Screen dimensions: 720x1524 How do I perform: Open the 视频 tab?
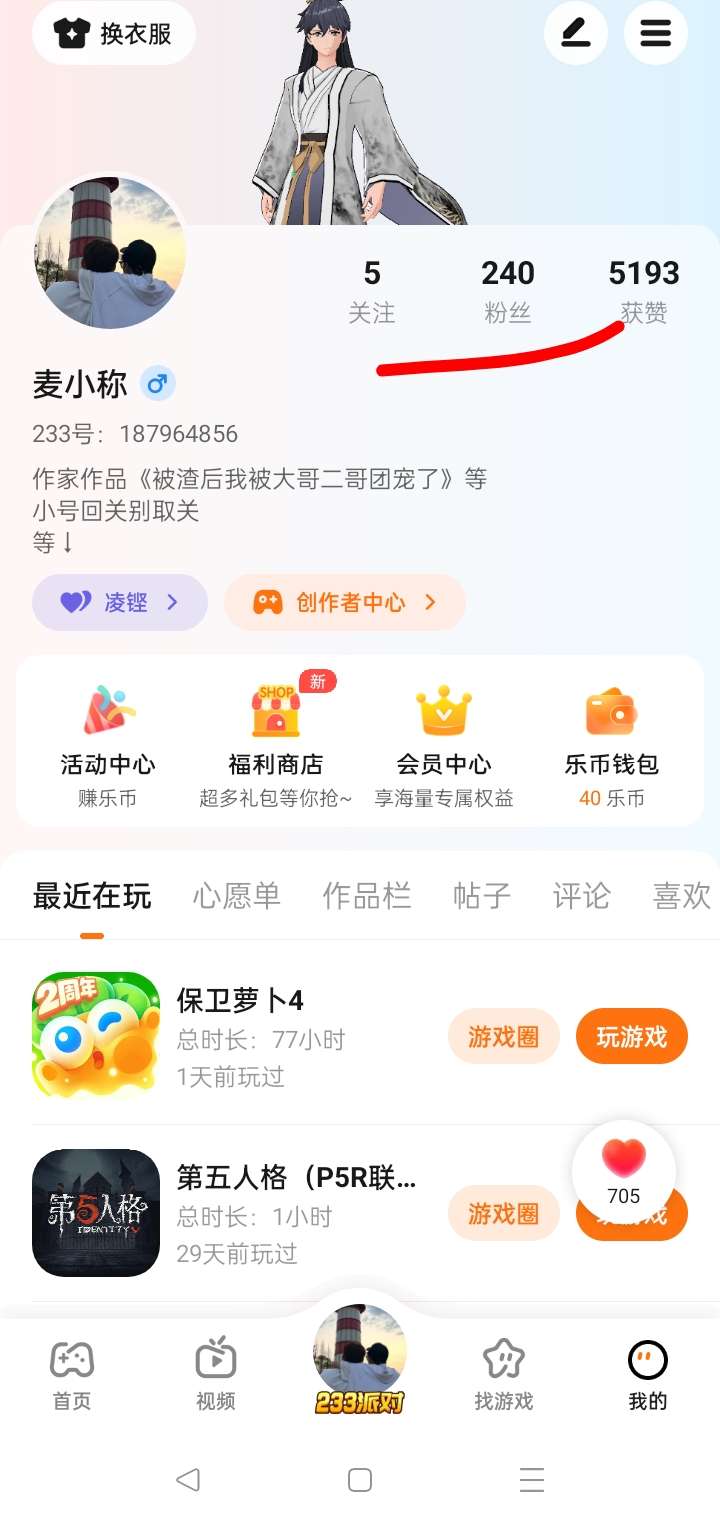click(x=216, y=1375)
